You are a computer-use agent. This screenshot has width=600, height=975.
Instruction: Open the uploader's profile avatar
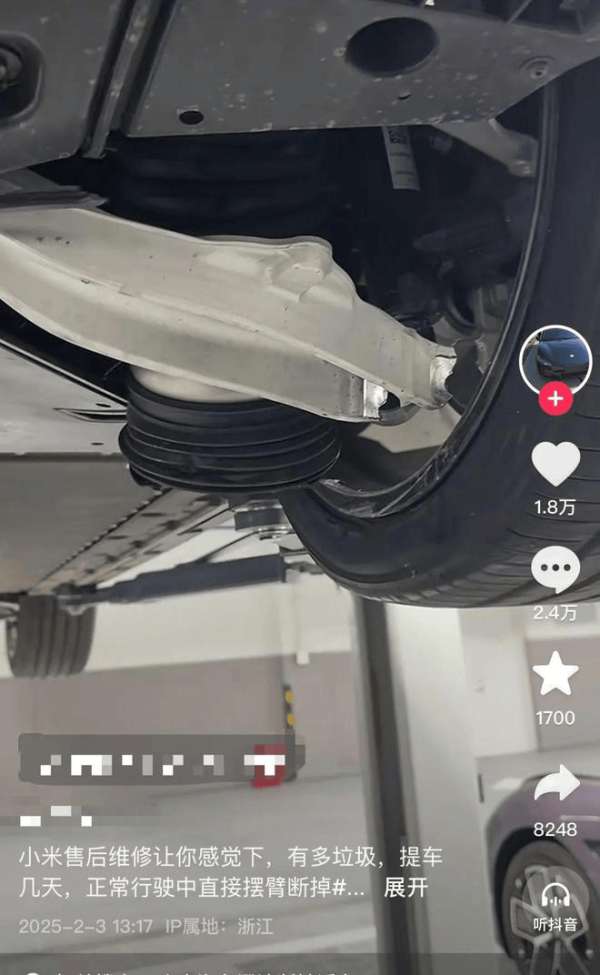pyautogui.click(x=555, y=359)
